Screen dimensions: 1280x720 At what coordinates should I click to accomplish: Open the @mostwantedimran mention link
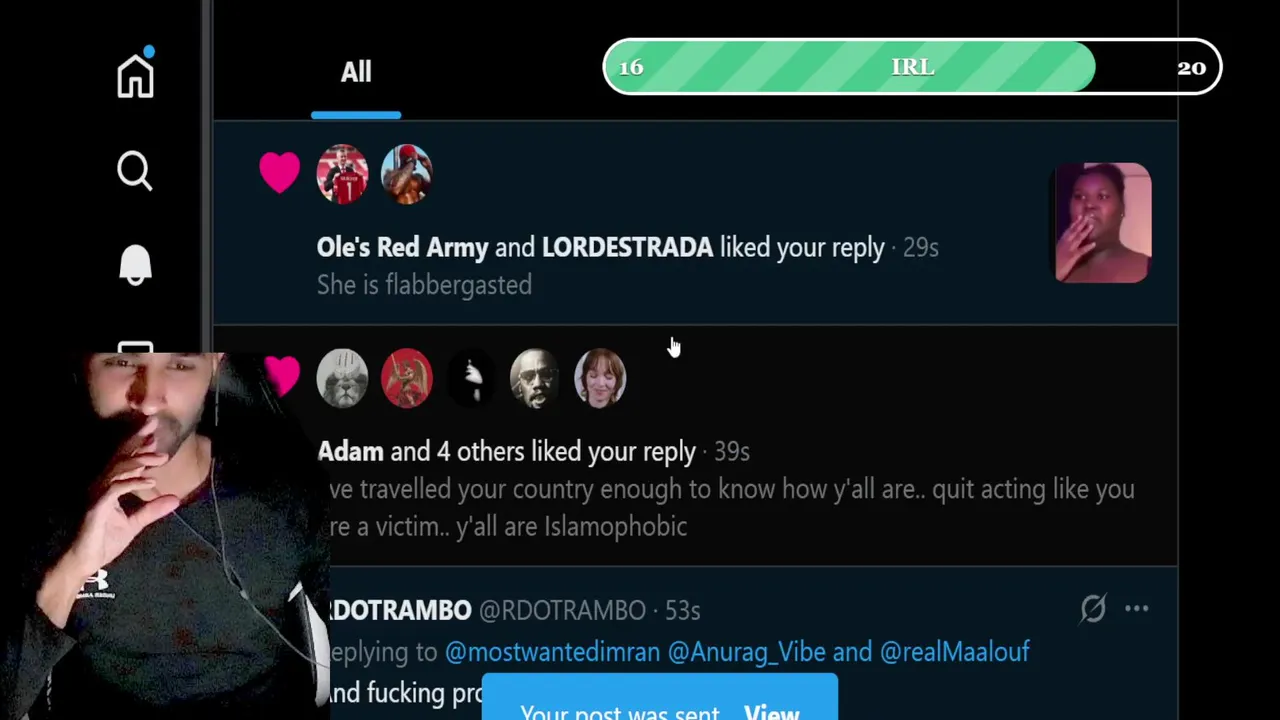click(x=552, y=652)
